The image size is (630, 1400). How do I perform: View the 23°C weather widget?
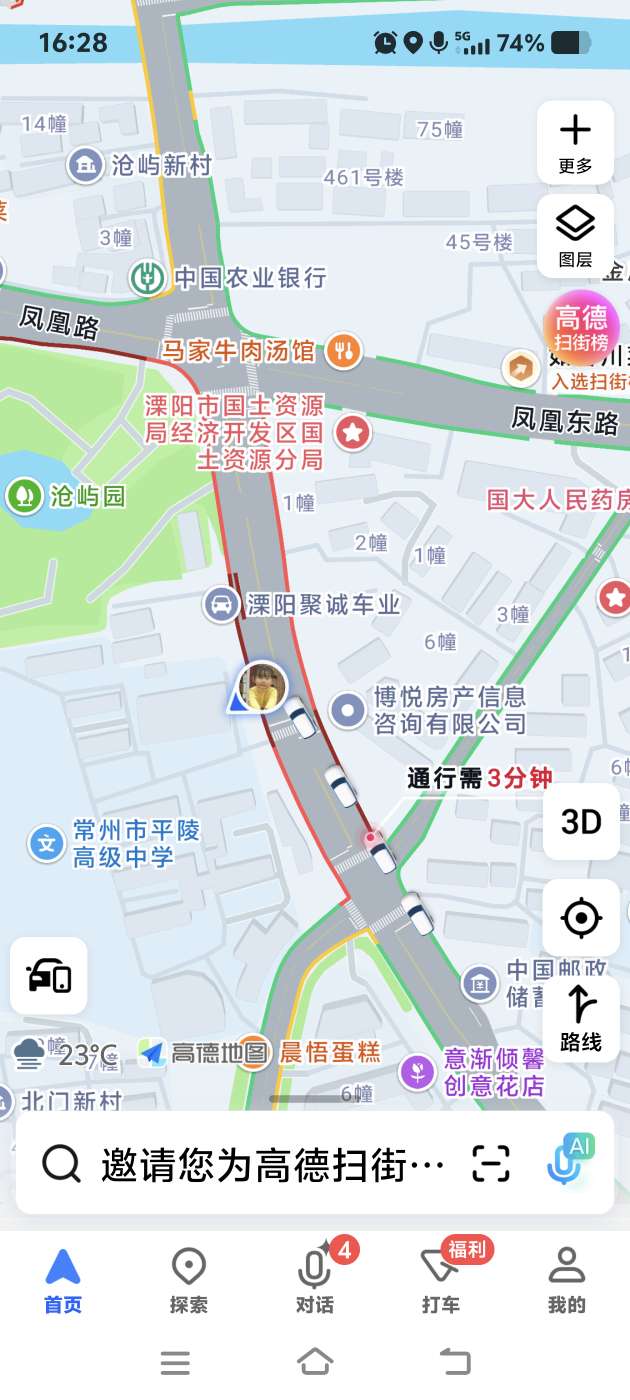[65, 1053]
